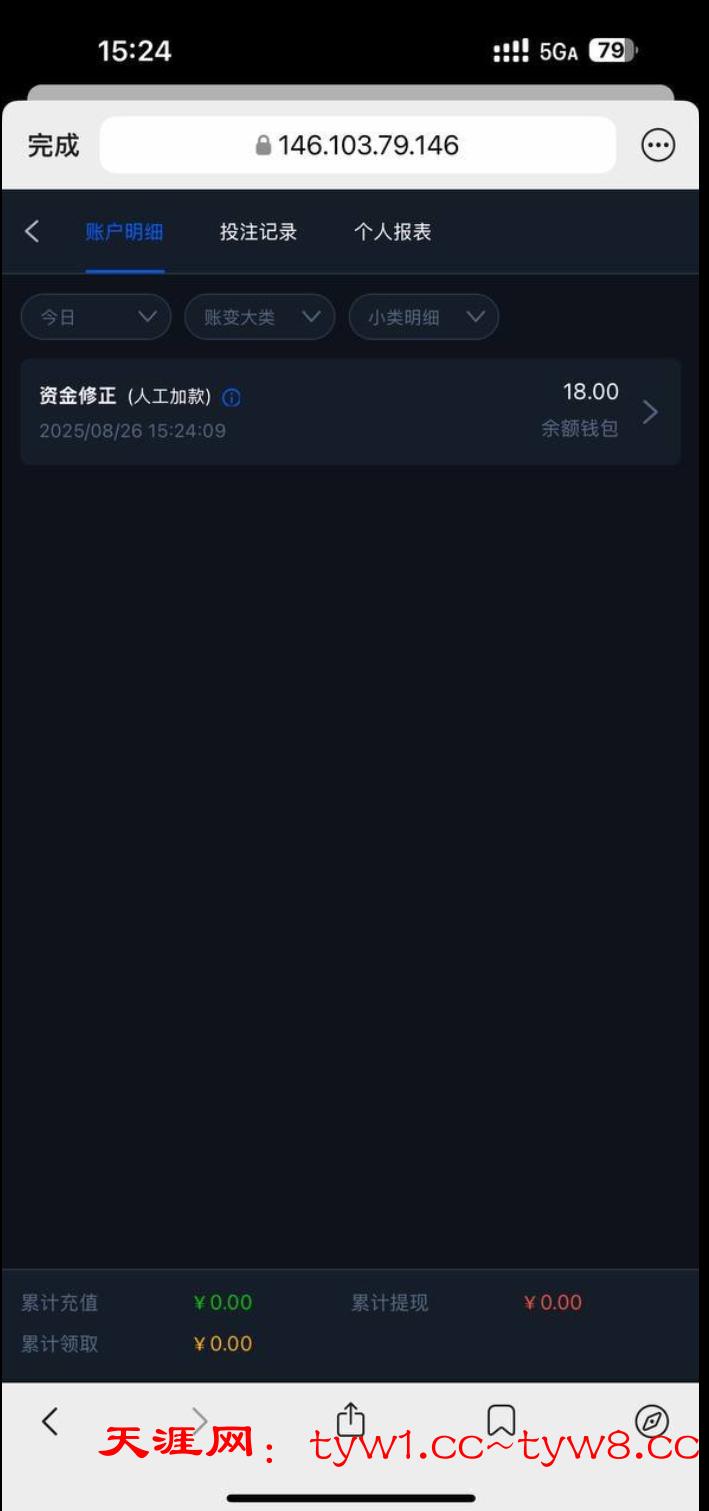Tap the info icon beside 人工加款
Image resolution: width=709 pixels, height=1511 pixels.
(x=231, y=398)
